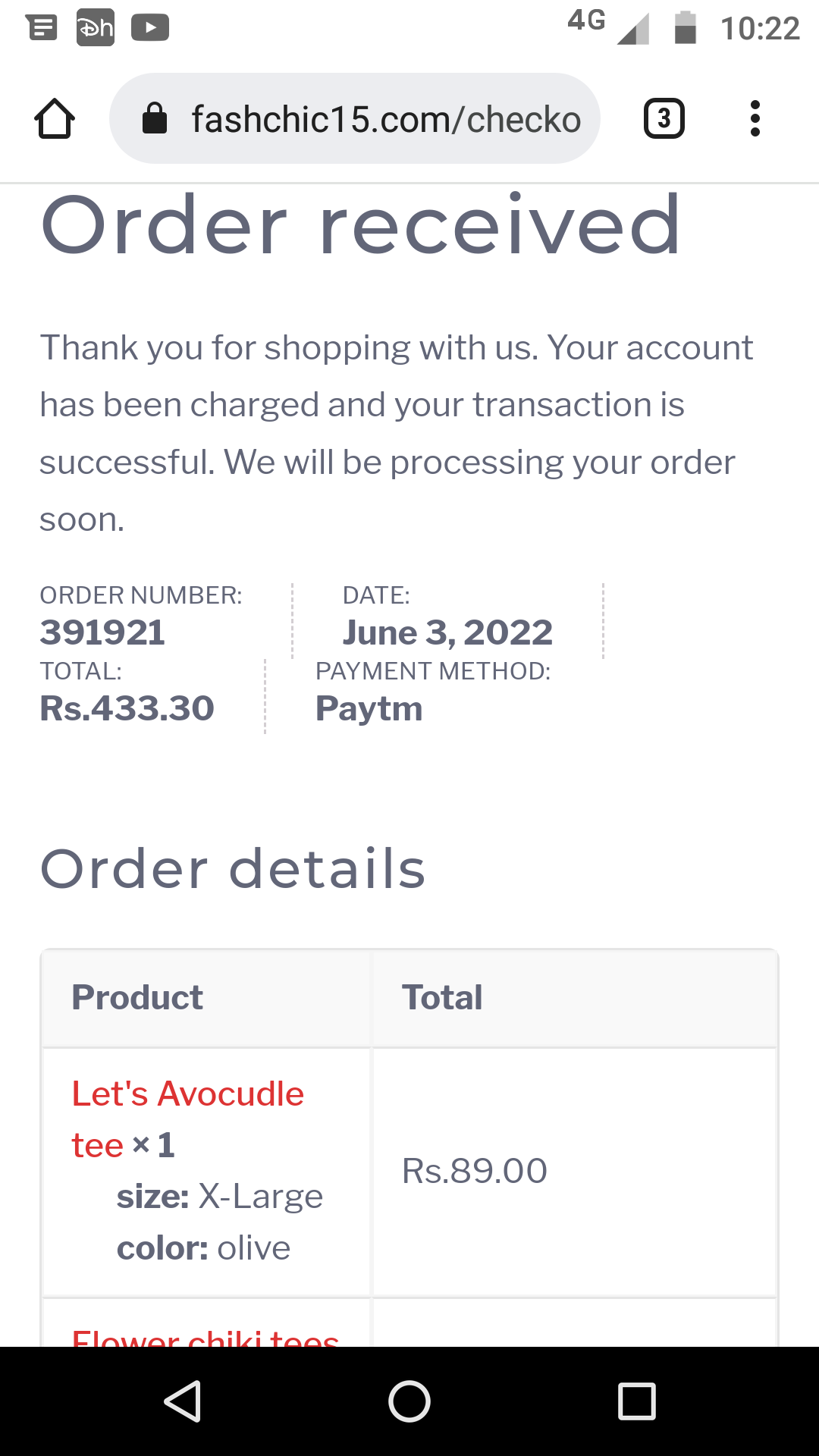
Task: Open the tab switcher showing 3 tabs
Action: (x=664, y=118)
